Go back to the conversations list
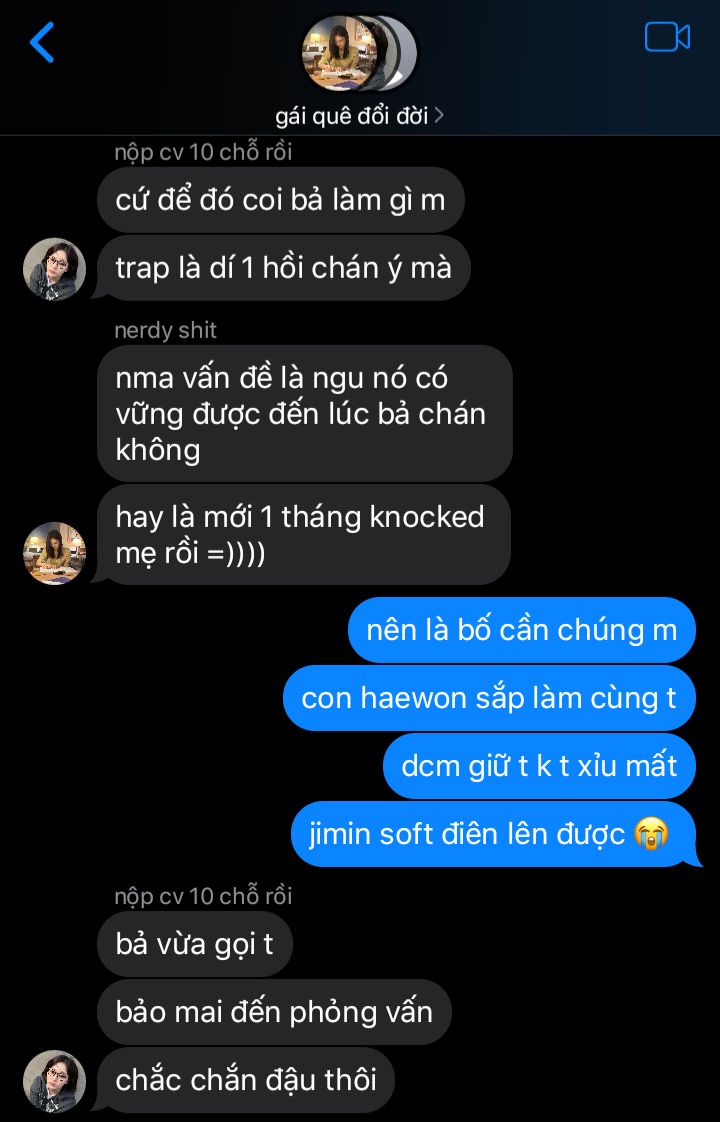The height and width of the screenshot is (1122, 720). click(42, 42)
